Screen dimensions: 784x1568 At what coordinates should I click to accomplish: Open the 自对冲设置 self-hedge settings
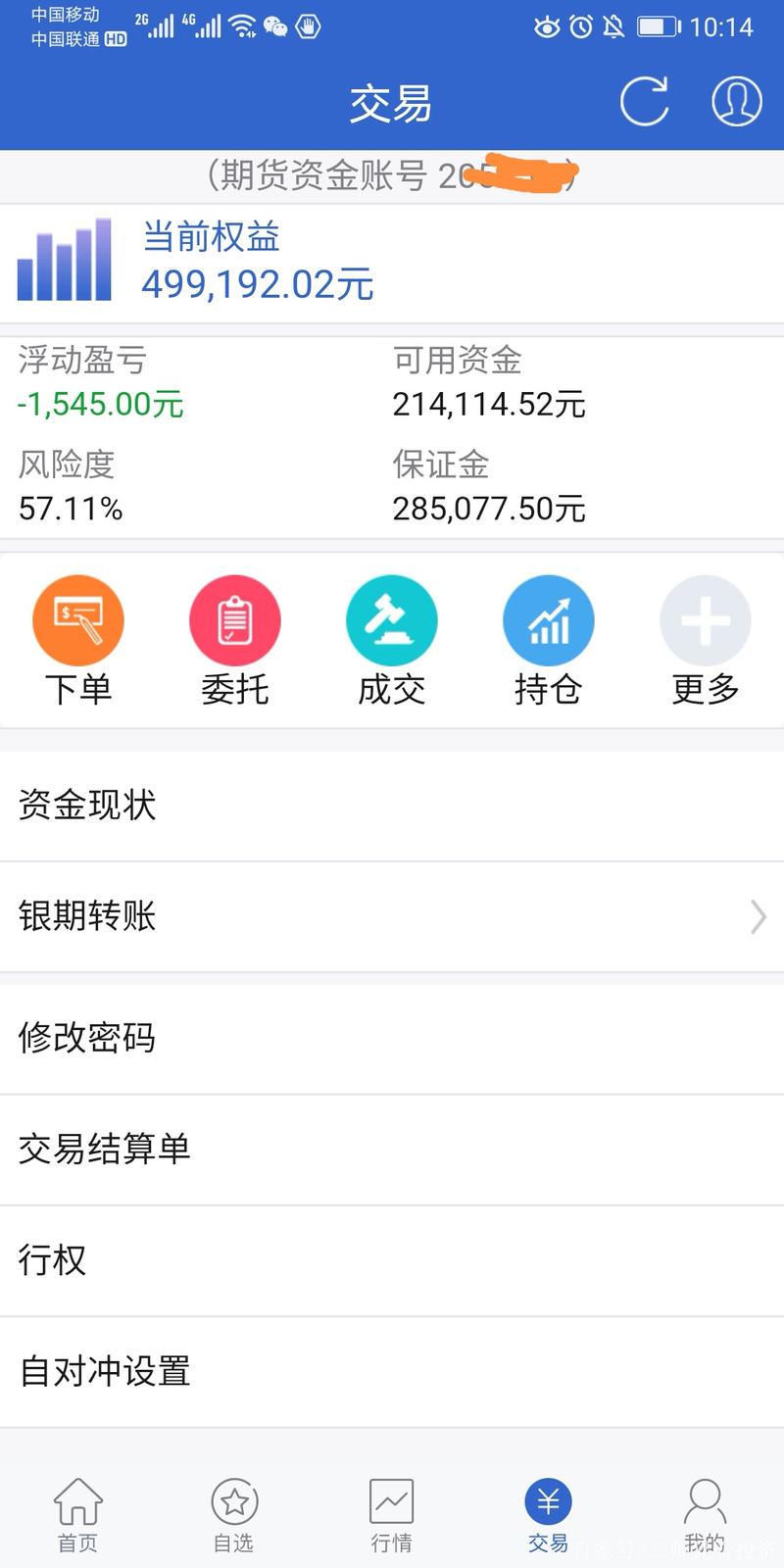pyautogui.click(x=103, y=1371)
